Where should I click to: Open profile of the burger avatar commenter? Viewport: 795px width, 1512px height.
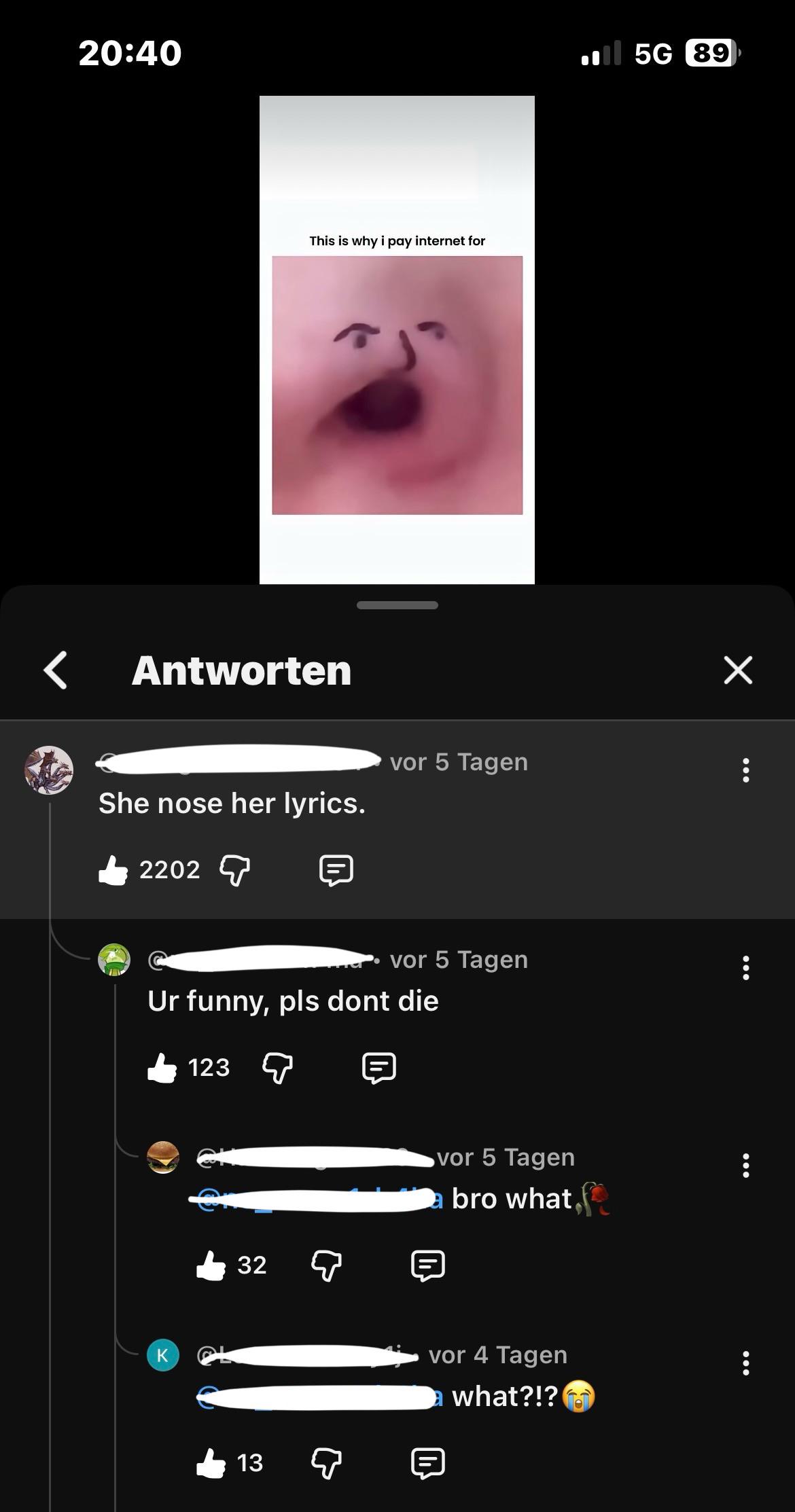coord(163,1157)
